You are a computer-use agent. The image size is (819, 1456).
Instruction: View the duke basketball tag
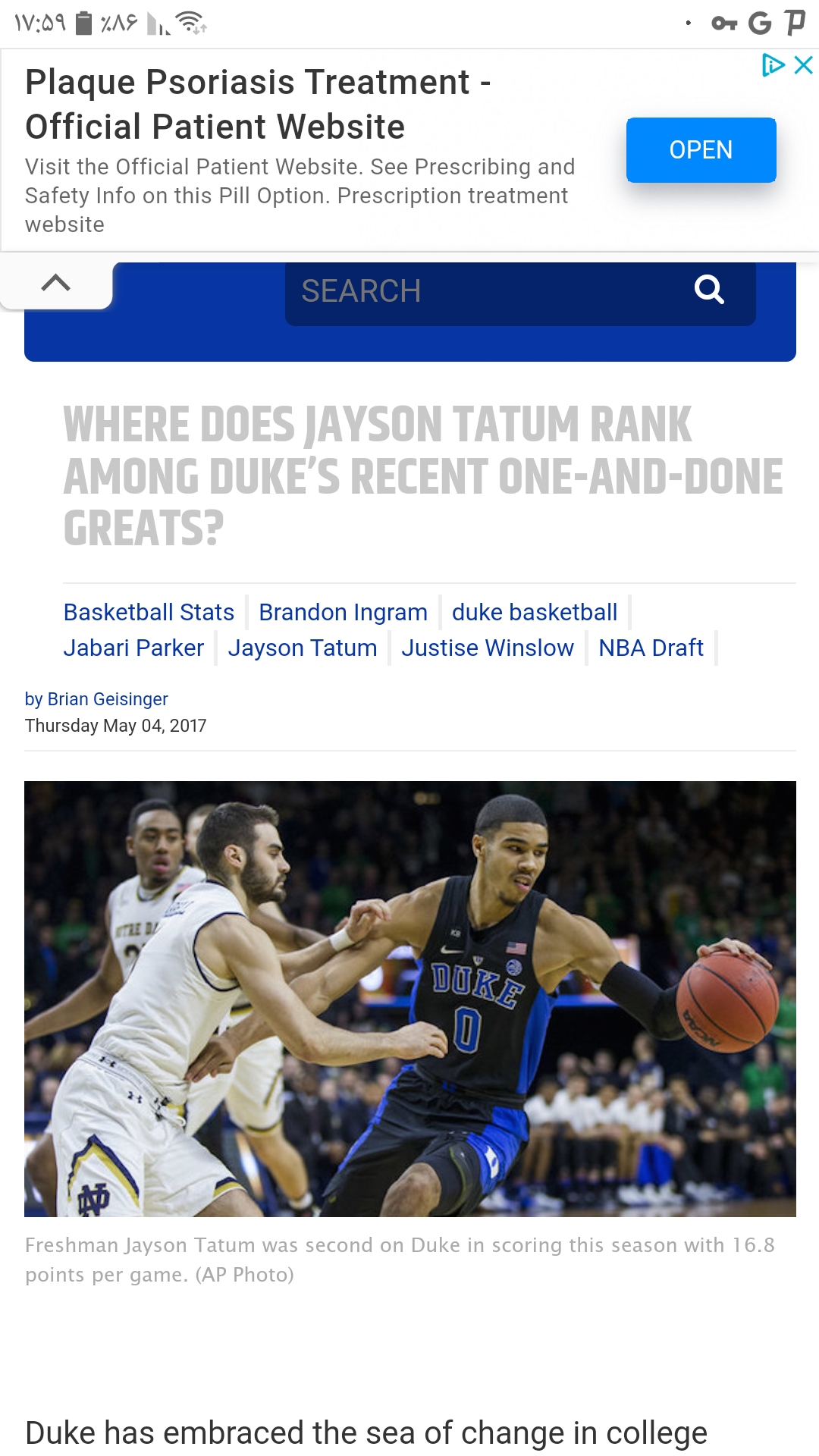(x=535, y=612)
